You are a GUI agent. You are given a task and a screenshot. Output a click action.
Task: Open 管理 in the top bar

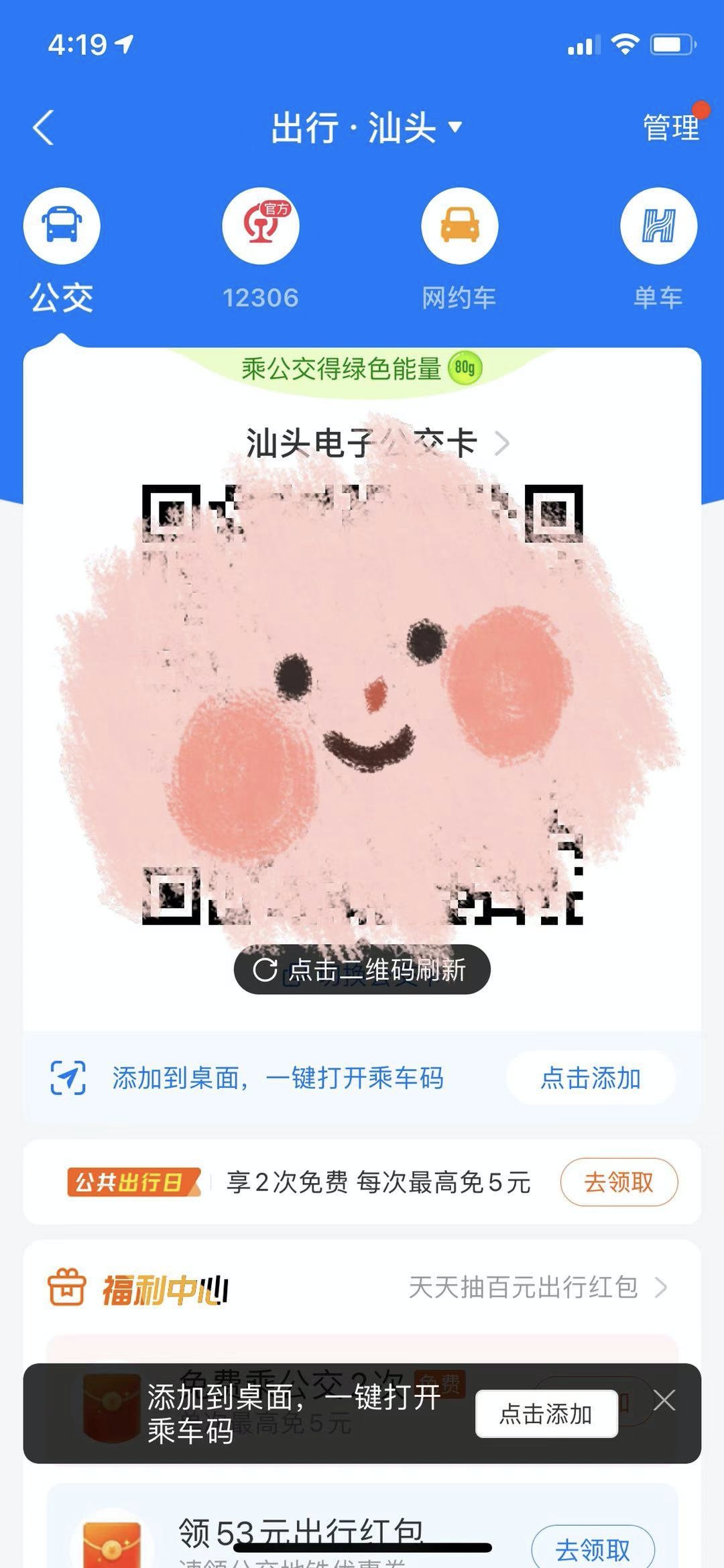(x=670, y=127)
